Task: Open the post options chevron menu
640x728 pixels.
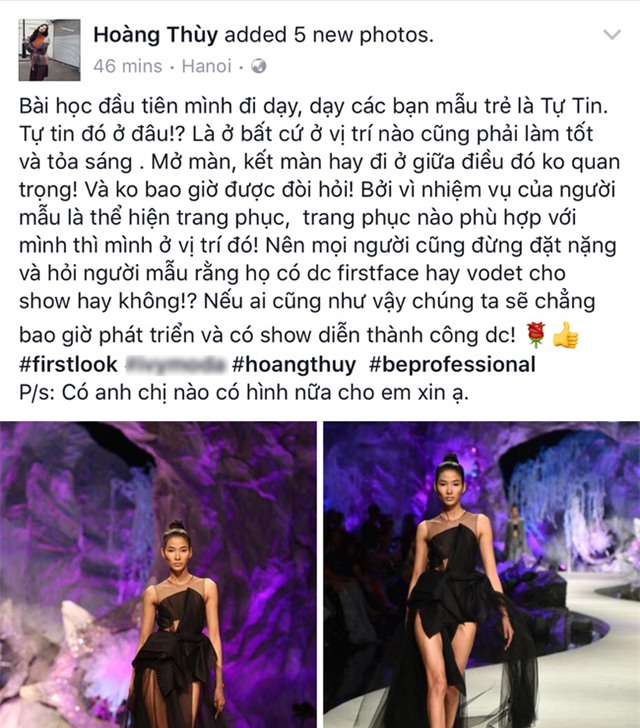Action: pos(612,36)
